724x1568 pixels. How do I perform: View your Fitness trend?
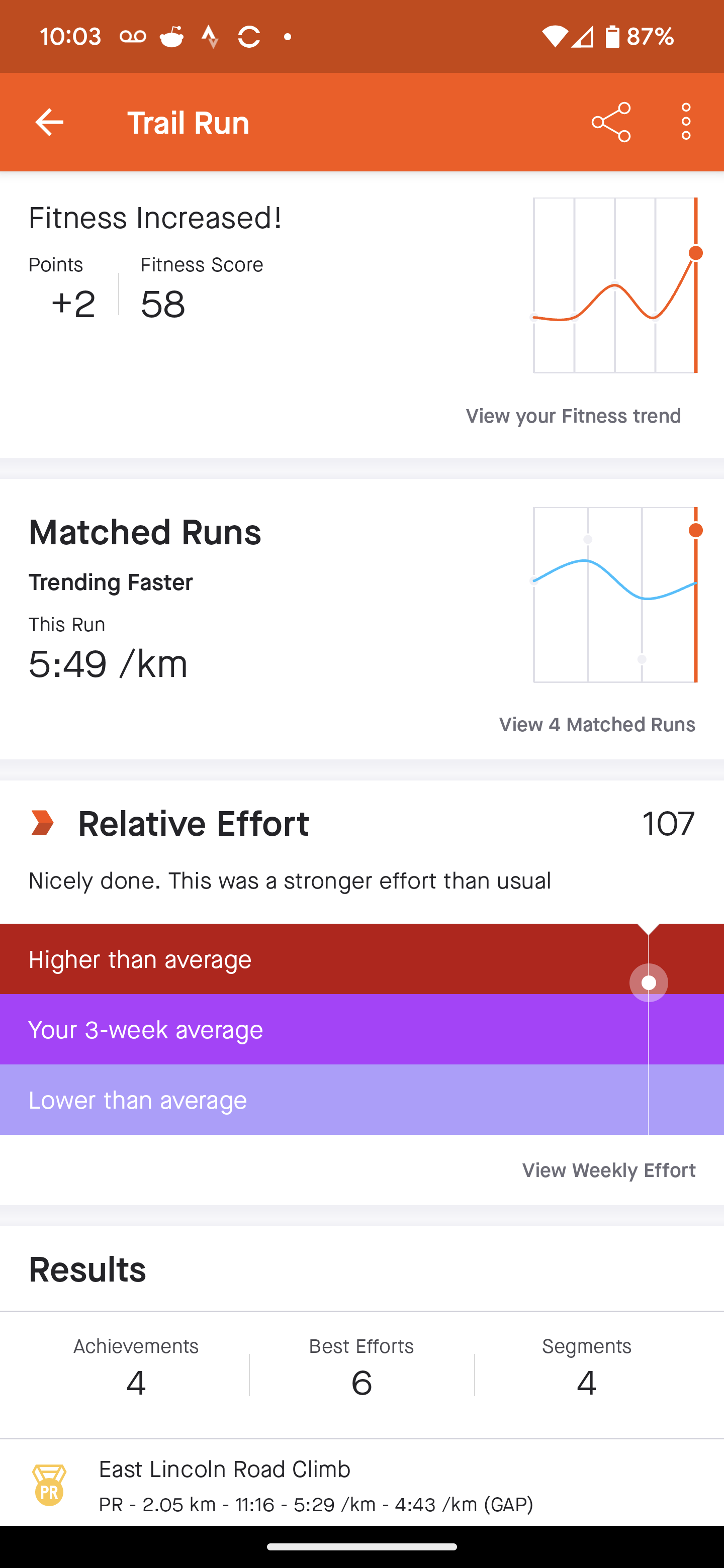pyautogui.click(x=573, y=416)
